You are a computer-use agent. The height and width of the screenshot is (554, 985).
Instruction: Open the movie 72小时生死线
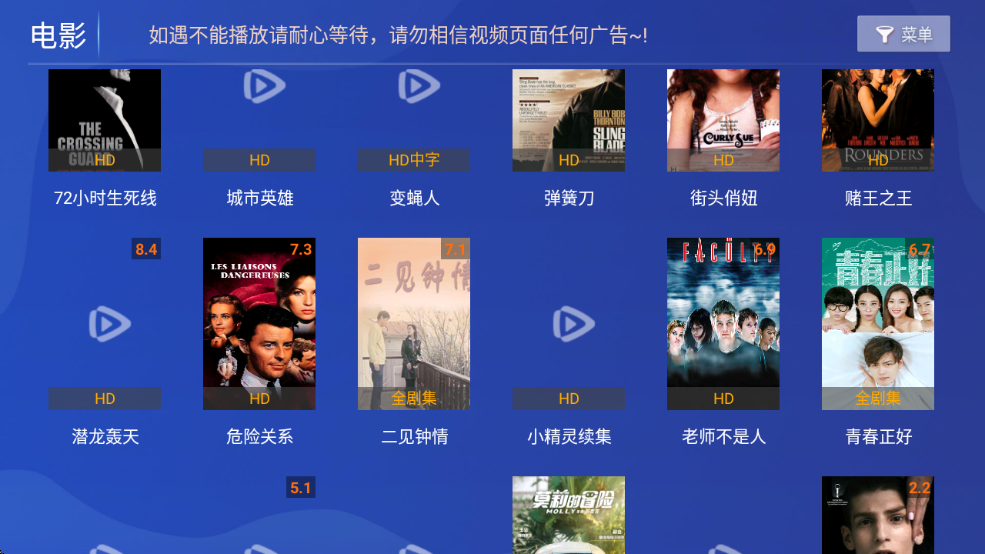click(104, 121)
